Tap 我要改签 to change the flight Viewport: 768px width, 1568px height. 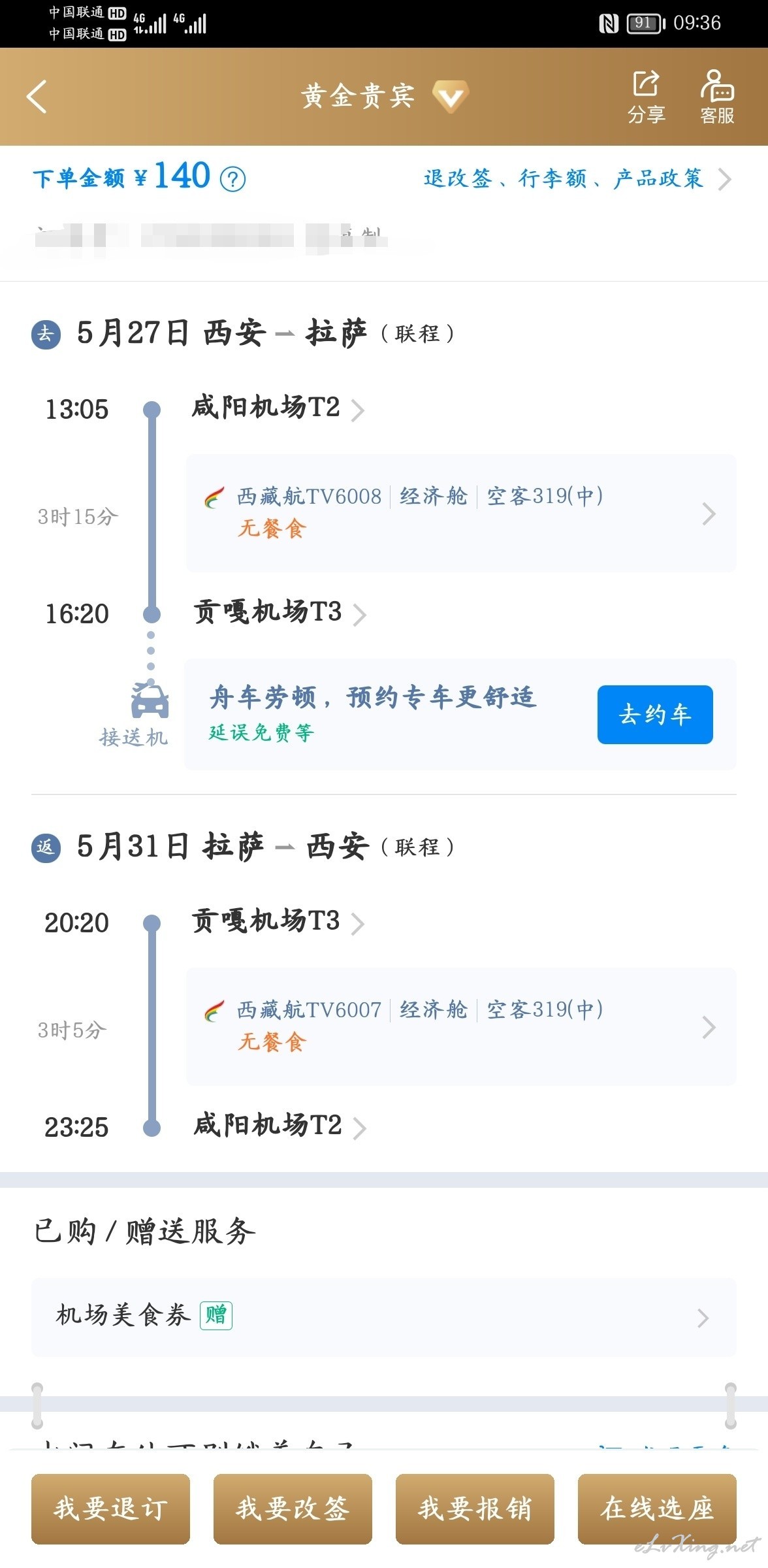pos(293,1509)
